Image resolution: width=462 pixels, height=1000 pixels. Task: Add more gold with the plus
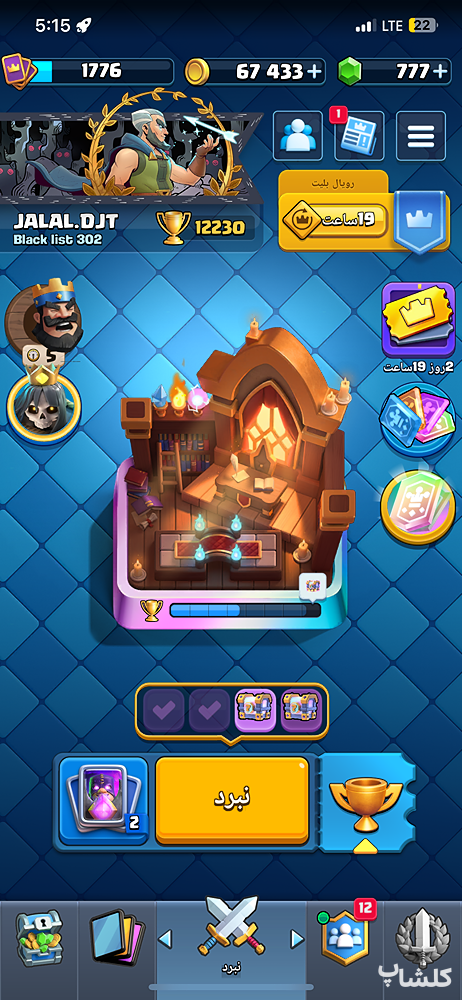tap(315, 71)
